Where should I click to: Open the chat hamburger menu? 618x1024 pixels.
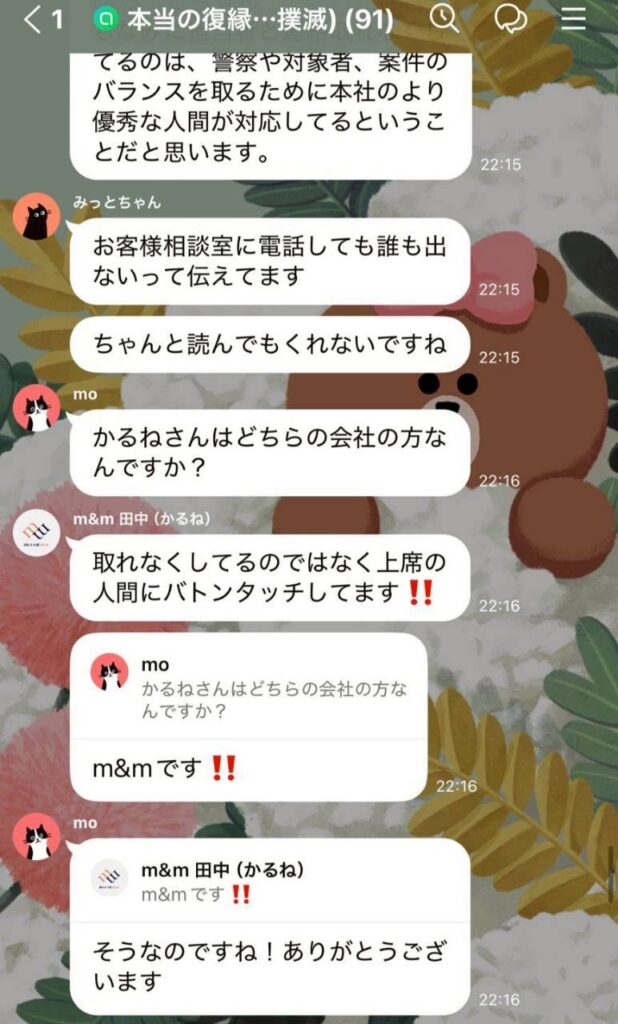[573, 19]
